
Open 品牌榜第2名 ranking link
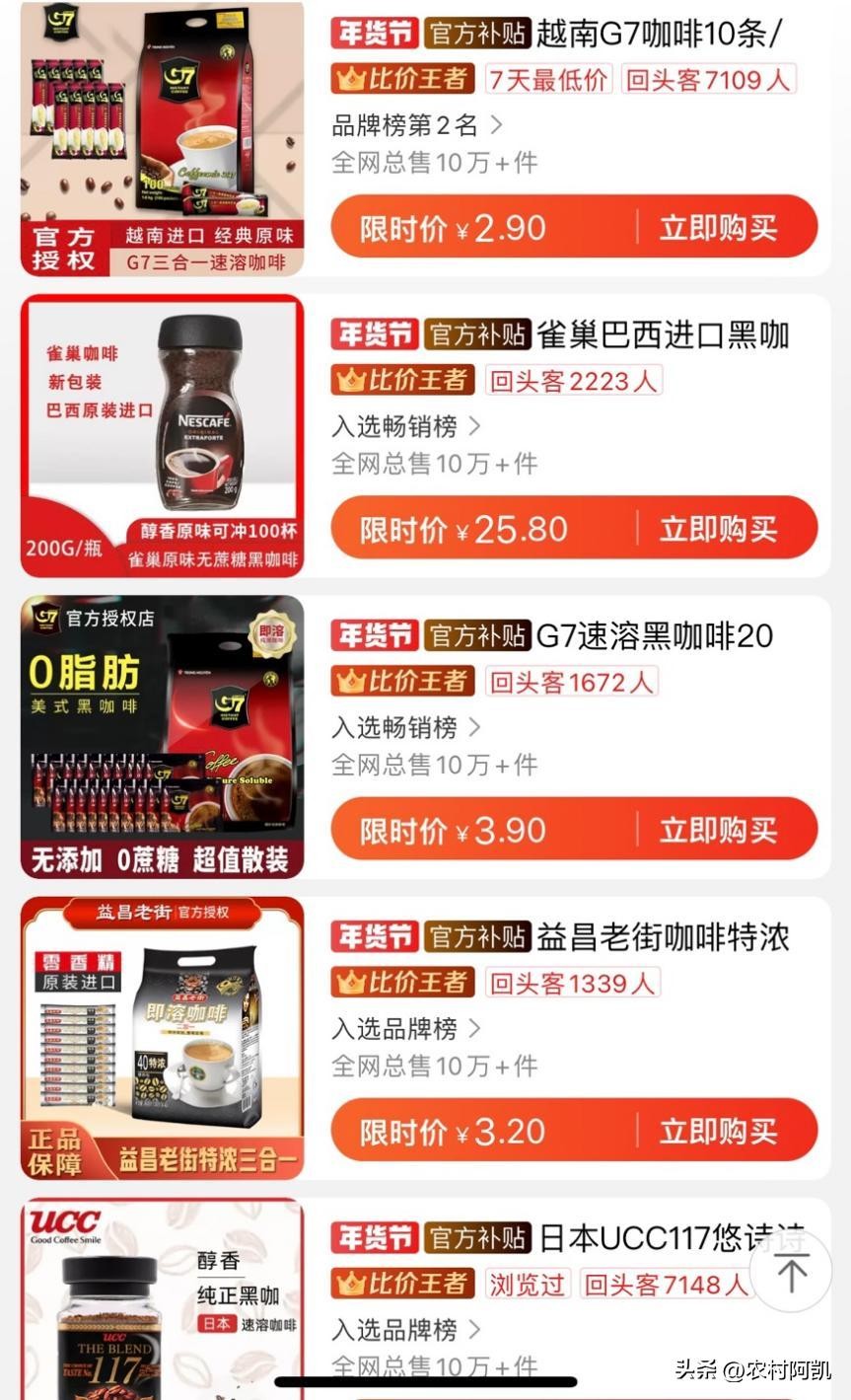click(x=416, y=125)
